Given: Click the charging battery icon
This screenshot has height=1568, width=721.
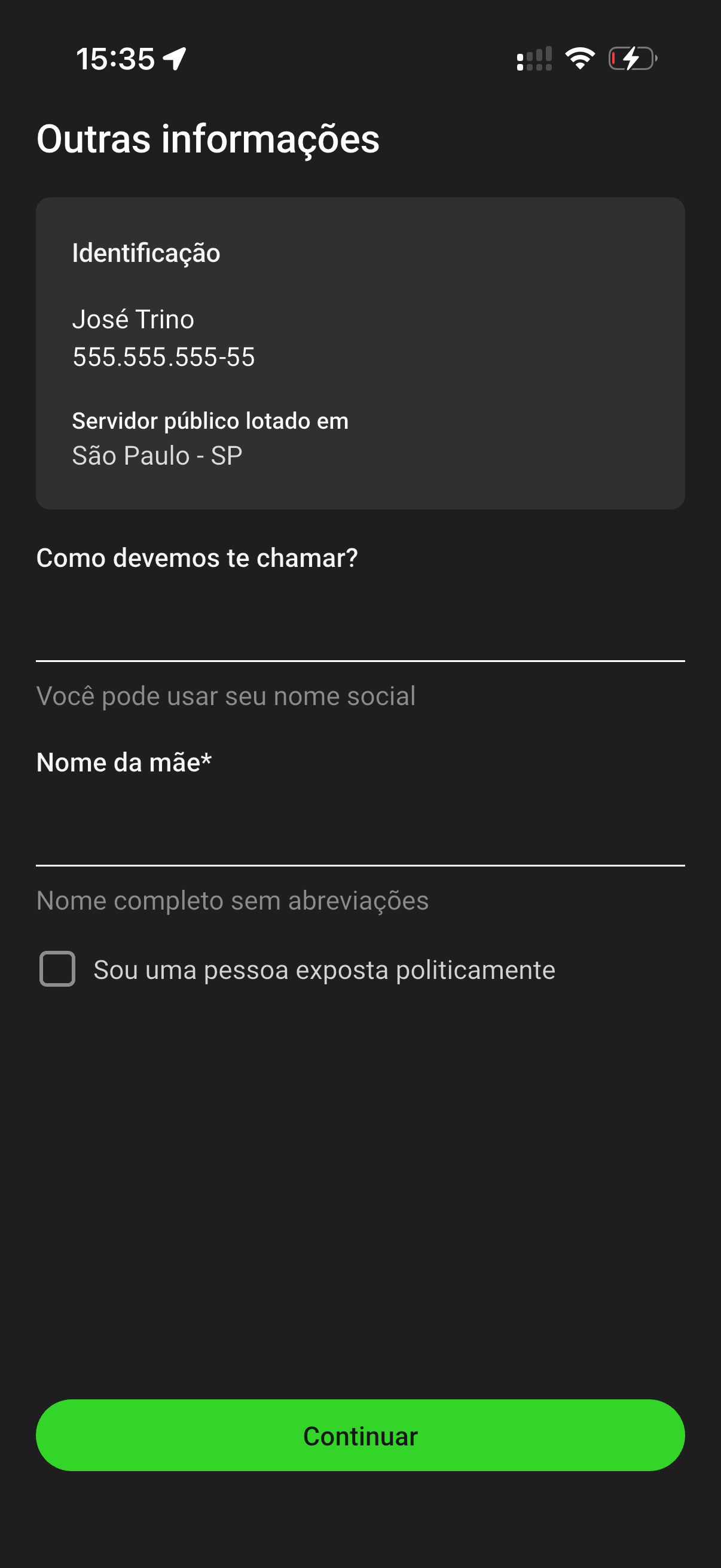Looking at the screenshot, I should pos(631,58).
